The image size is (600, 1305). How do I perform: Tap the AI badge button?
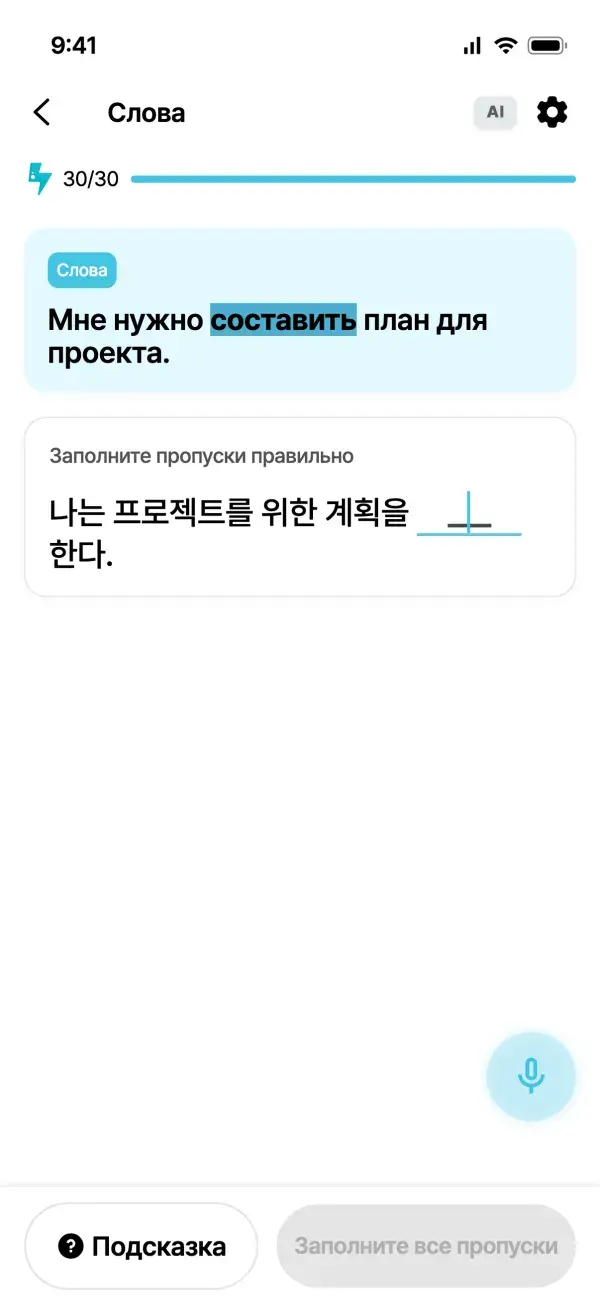pos(495,112)
